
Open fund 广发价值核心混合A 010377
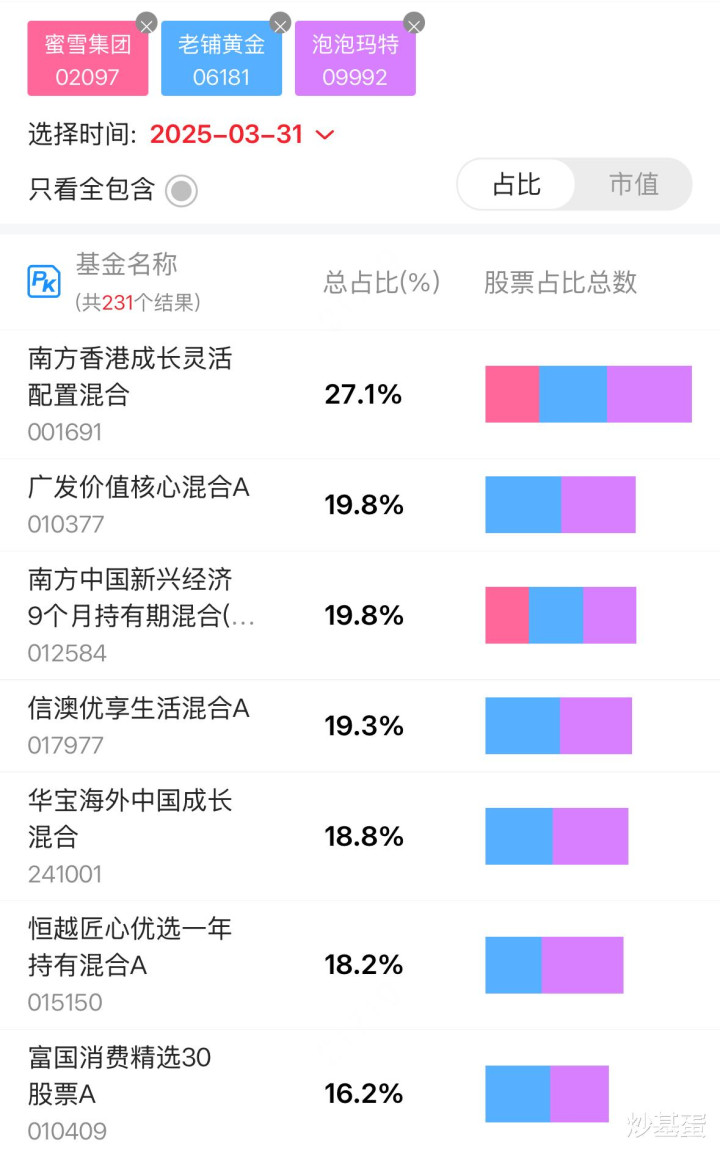click(360, 505)
